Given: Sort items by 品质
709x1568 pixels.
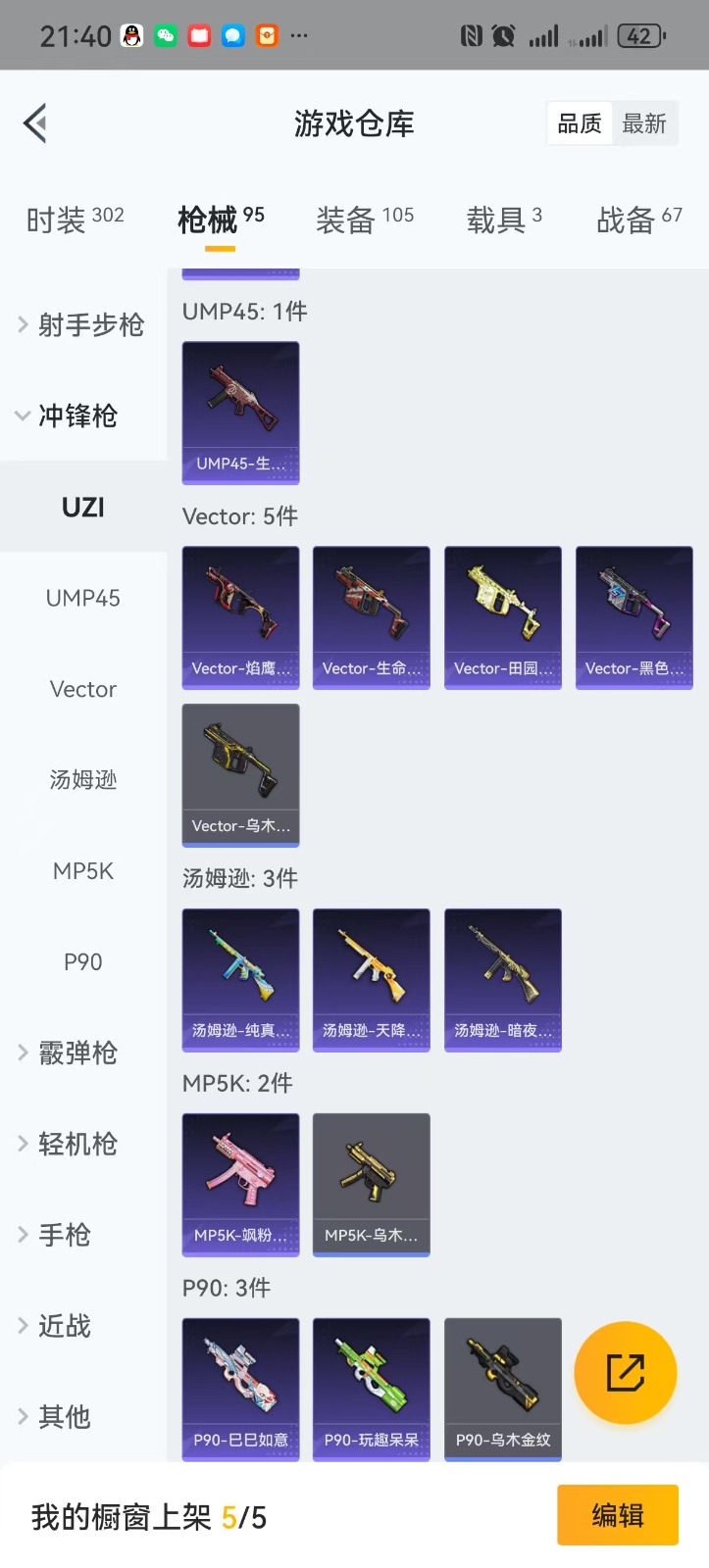Looking at the screenshot, I should click(x=579, y=124).
